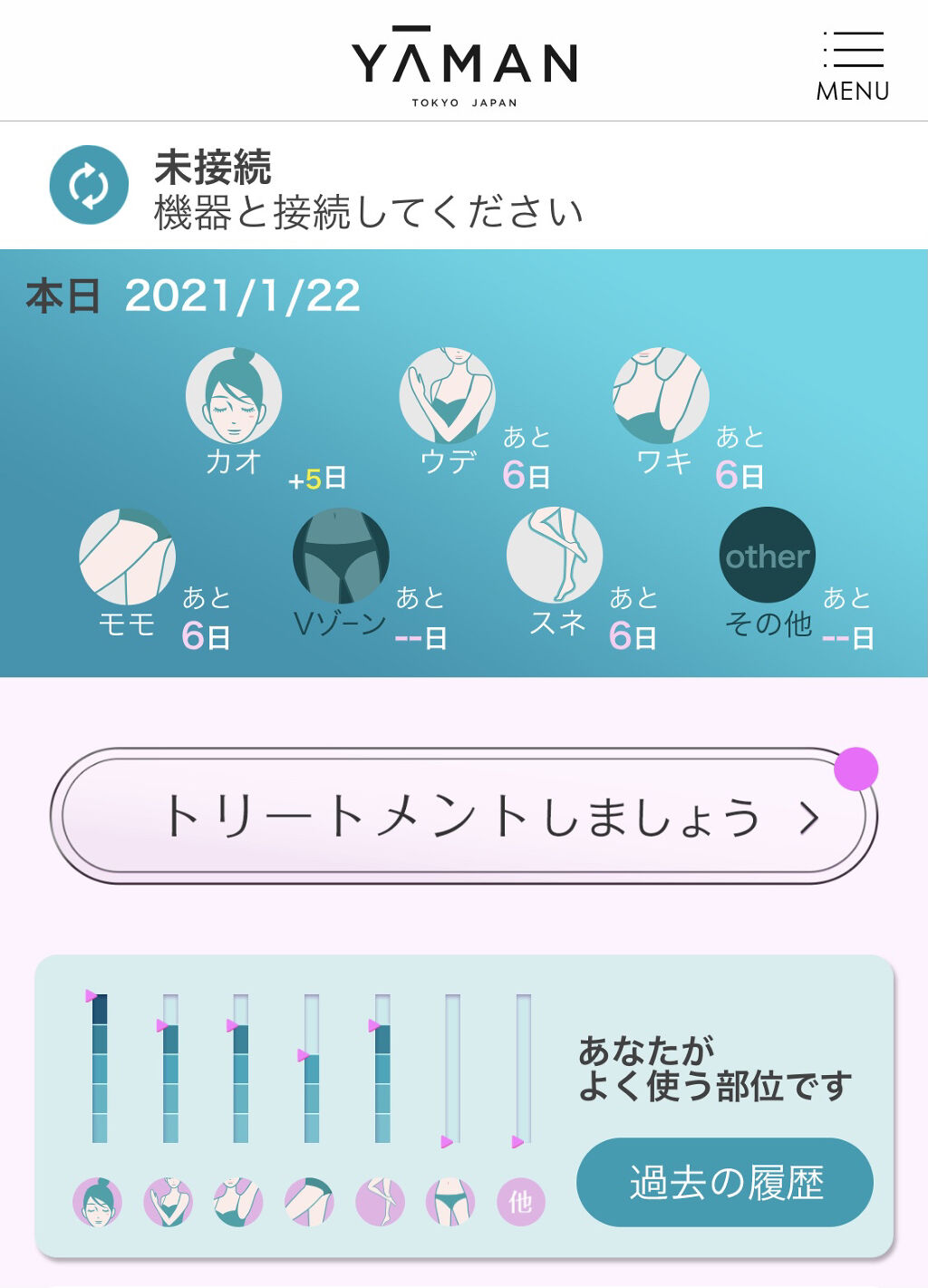Choose the その他 (other) body part
Image resolution: width=928 pixels, height=1288 pixels.
tap(768, 557)
